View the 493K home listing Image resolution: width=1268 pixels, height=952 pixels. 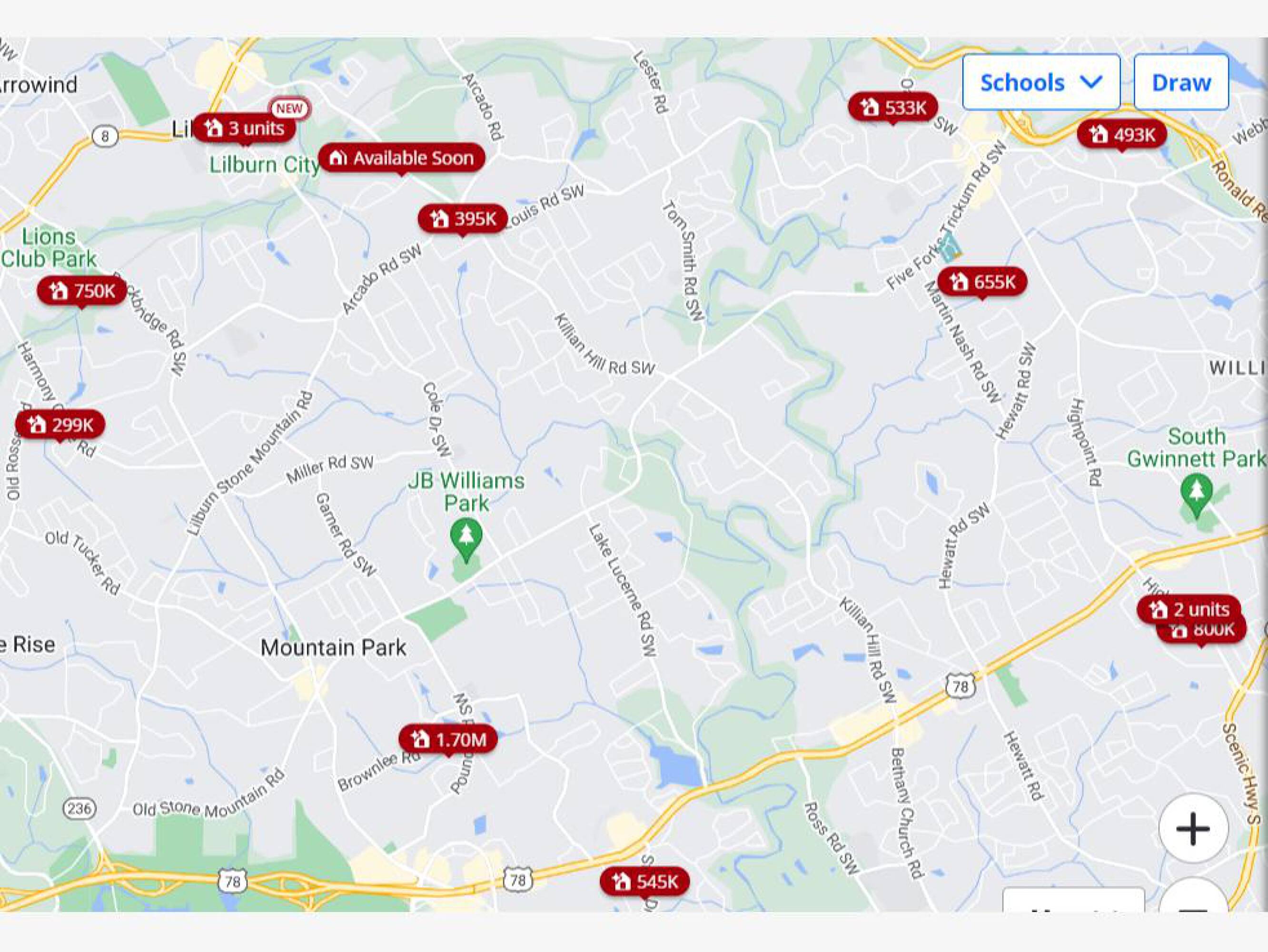1122,135
